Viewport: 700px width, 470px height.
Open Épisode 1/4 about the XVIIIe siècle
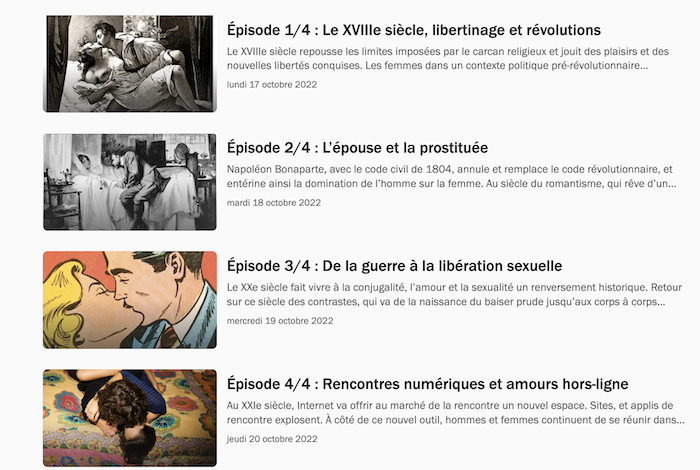point(413,30)
